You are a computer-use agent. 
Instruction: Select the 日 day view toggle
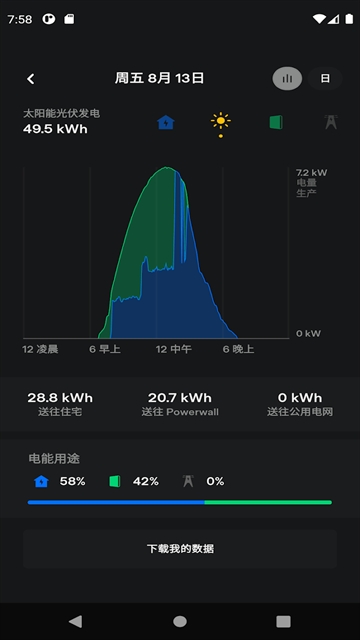click(x=325, y=78)
